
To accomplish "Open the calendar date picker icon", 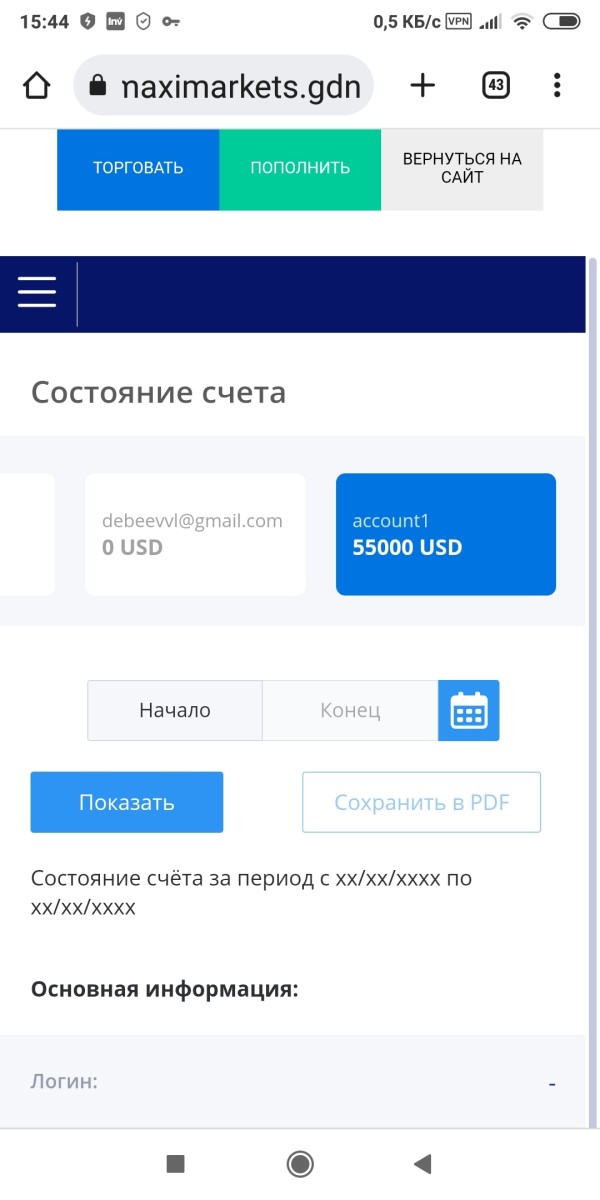I will pos(469,711).
